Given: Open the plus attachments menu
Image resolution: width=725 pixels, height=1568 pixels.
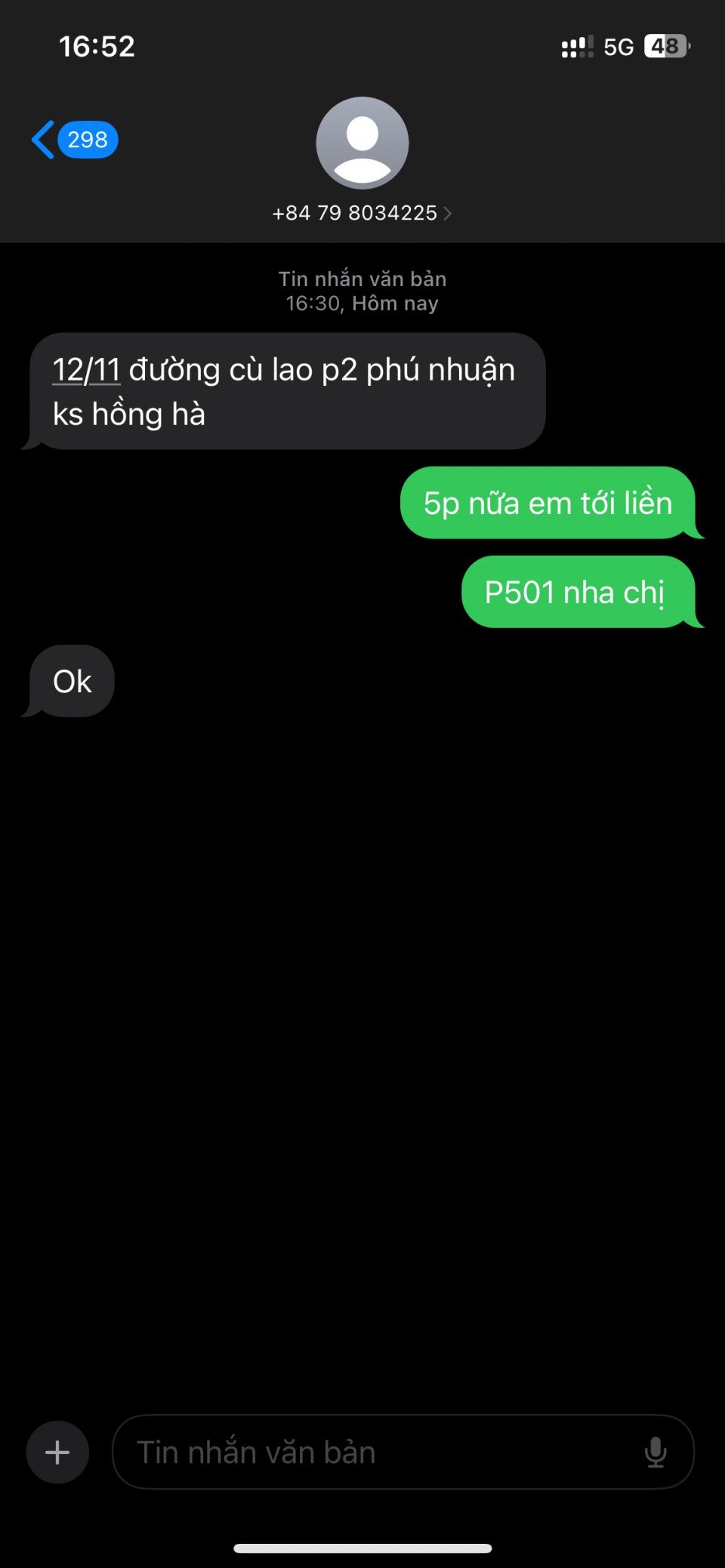Looking at the screenshot, I should (57, 1452).
